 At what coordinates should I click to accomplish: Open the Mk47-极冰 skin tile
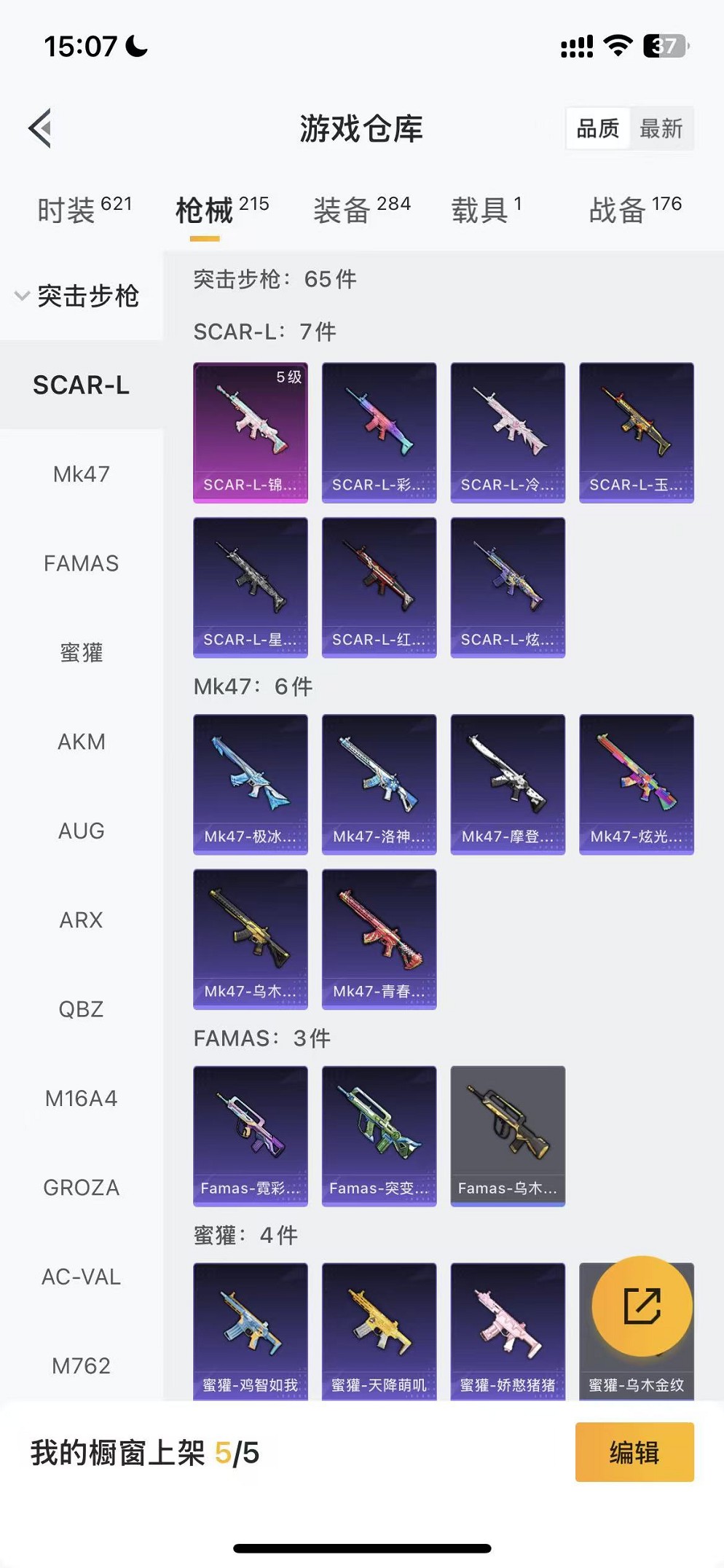pyautogui.click(x=250, y=784)
